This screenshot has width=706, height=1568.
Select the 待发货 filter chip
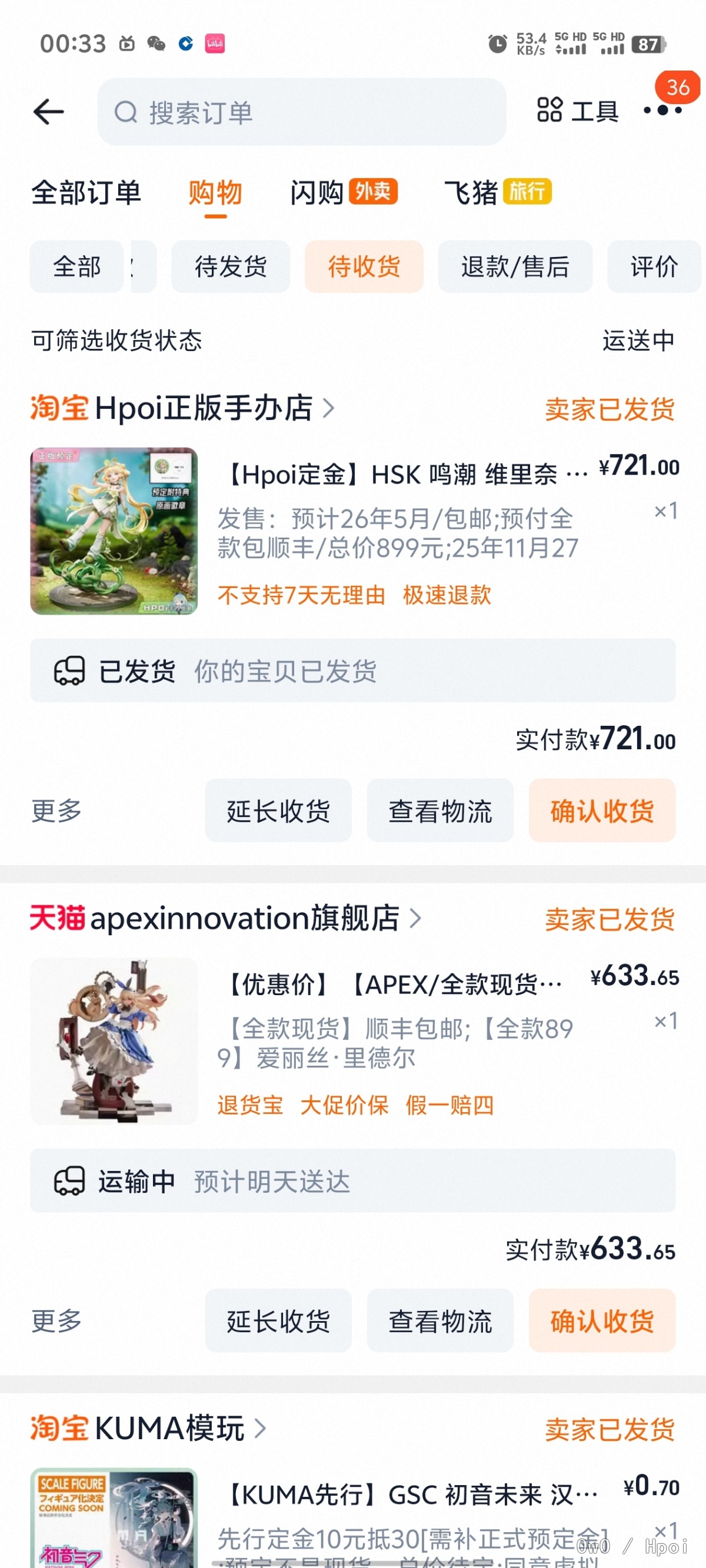[230, 266]
